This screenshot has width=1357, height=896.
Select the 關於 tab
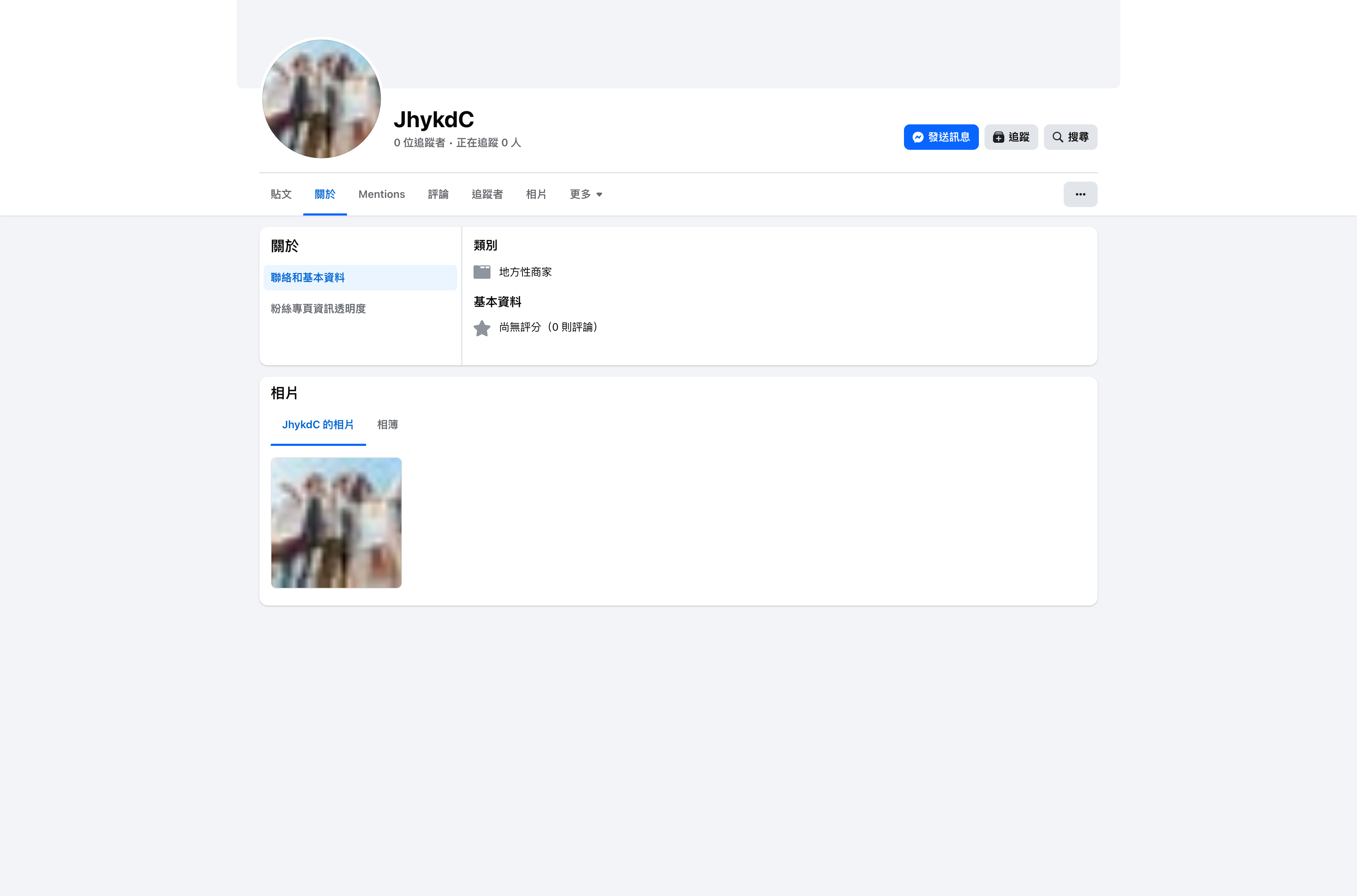point(324,194)
